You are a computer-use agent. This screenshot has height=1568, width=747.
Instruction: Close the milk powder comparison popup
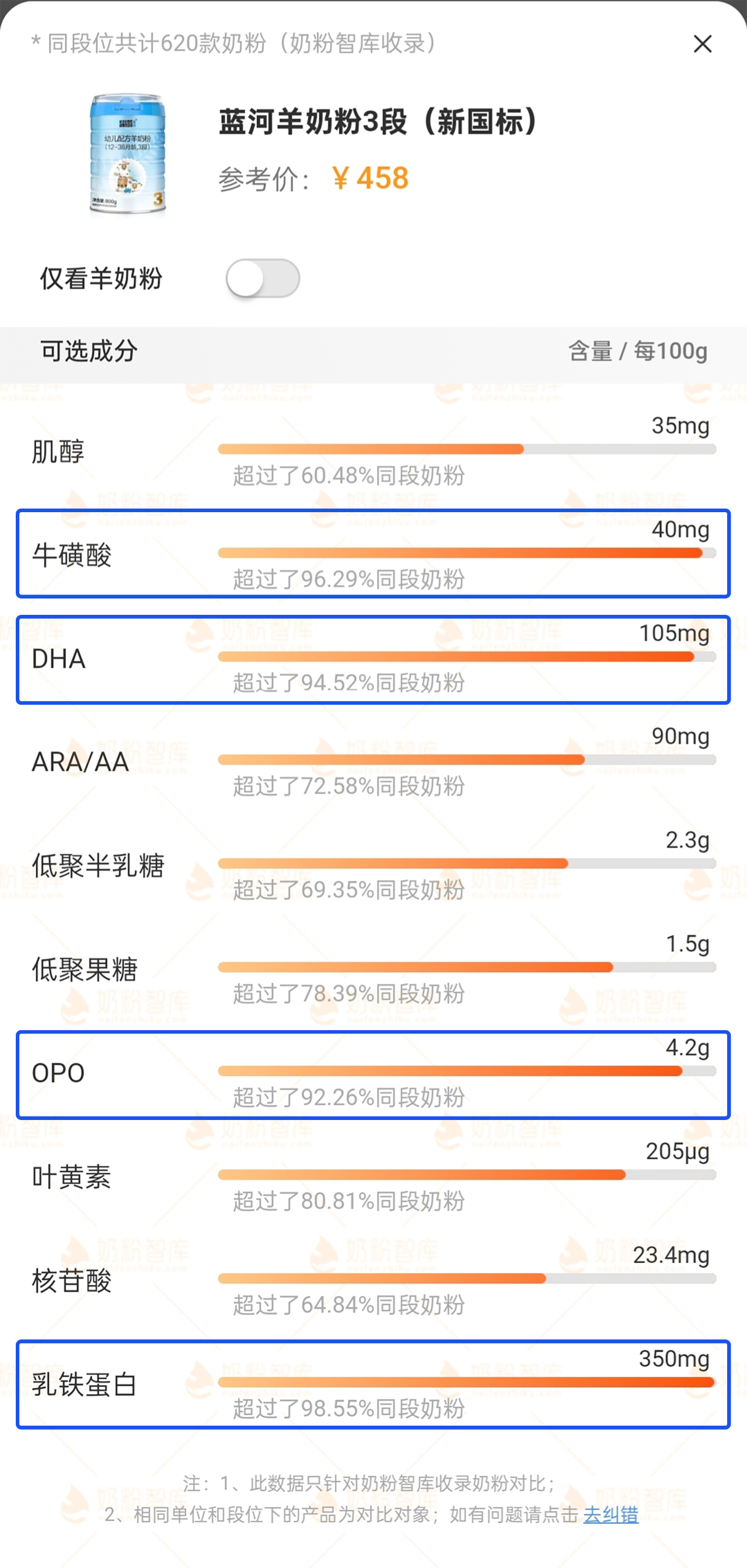703,44
